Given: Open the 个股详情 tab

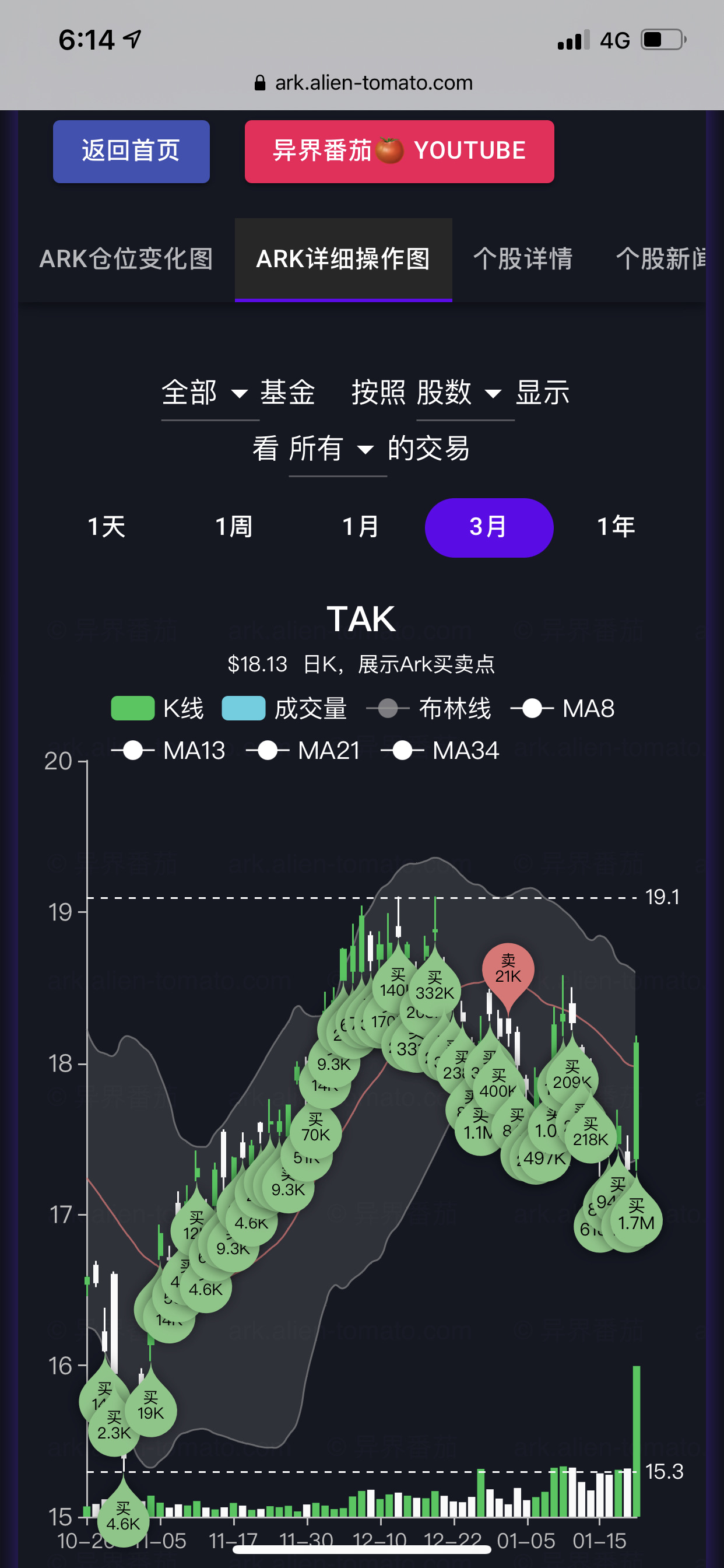Looking at the screenshot, I should click(523, 258).
